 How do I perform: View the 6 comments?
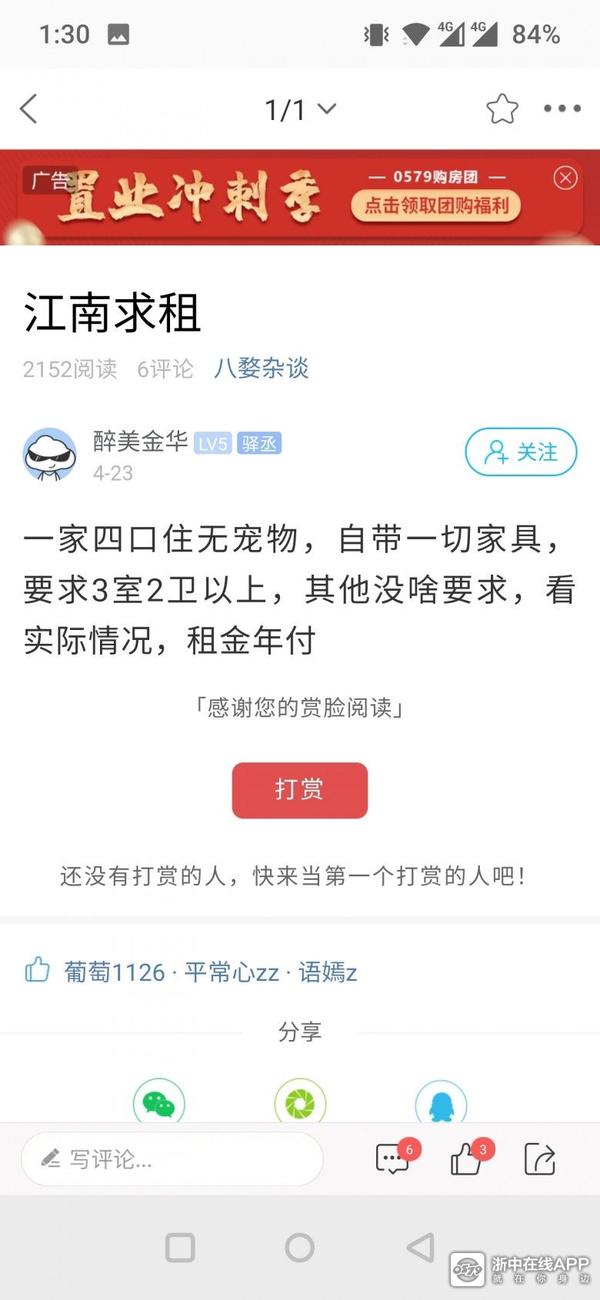[393, 1159]
